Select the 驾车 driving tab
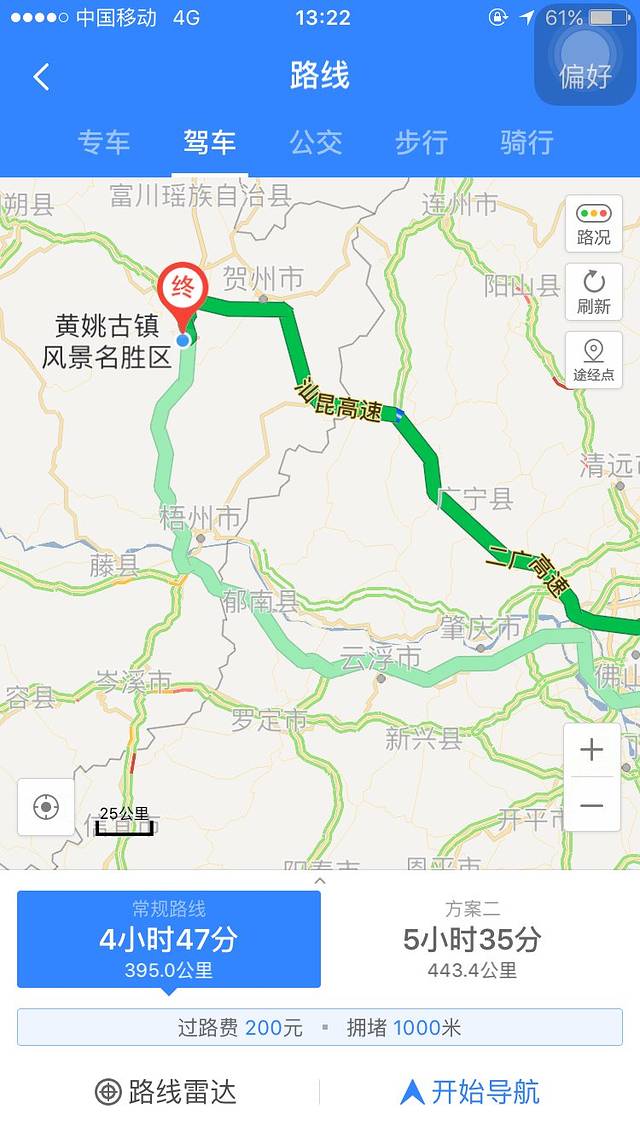Image resolution: width=640 pixels, height=1138 pixels. click(x=209, y=142)
